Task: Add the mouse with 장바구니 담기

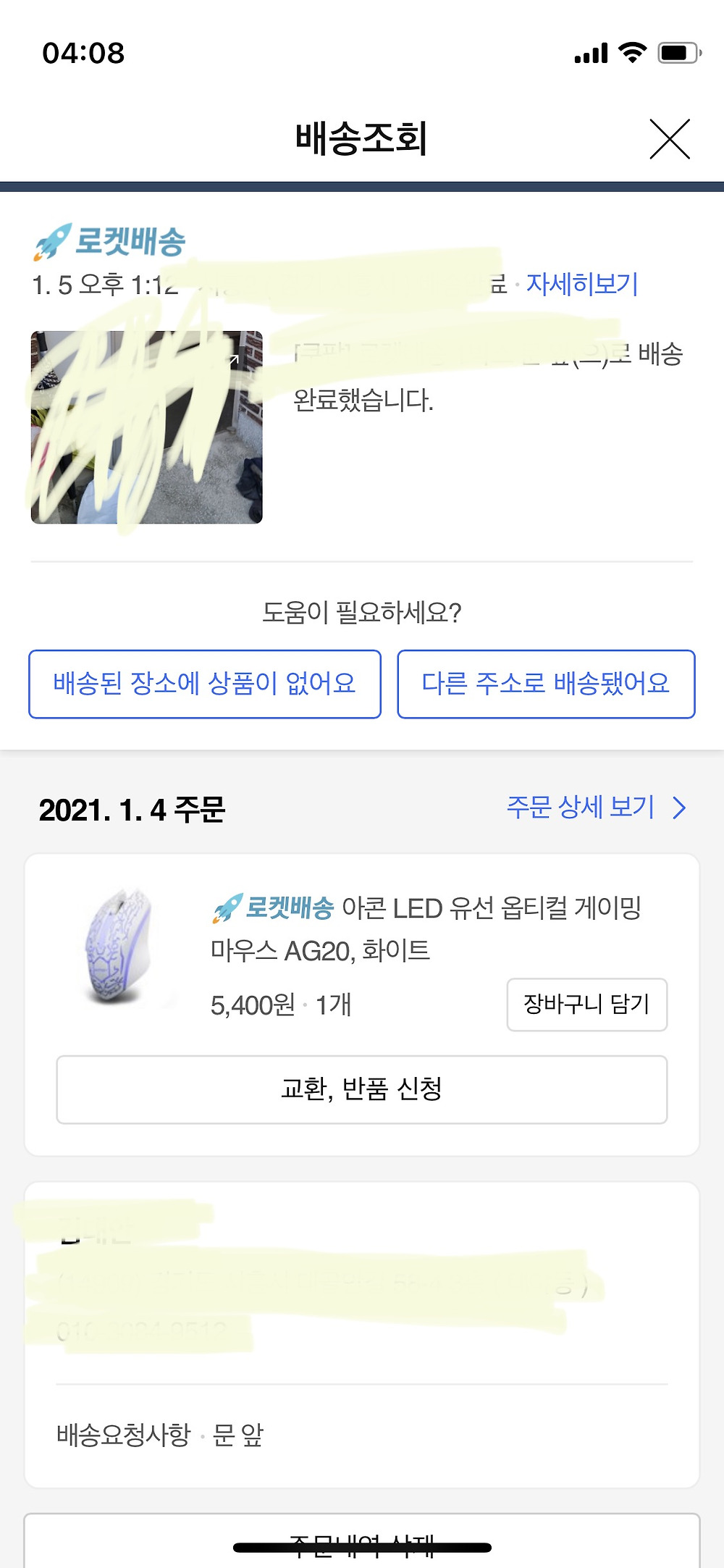Action: point(586,1005)
